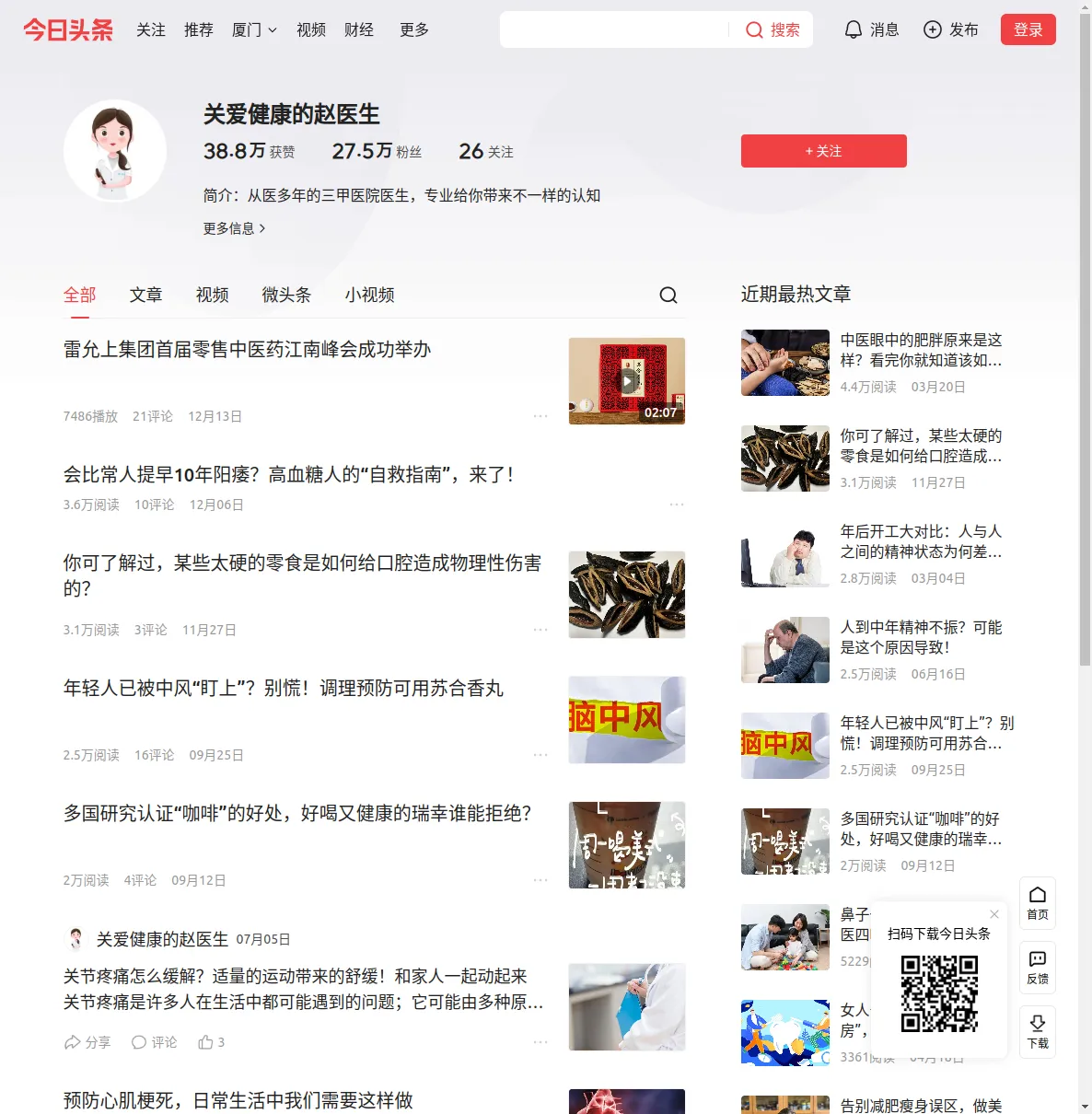
Task: Search within this author's posts
Action: pyautogui.click(x=668, y=295)
